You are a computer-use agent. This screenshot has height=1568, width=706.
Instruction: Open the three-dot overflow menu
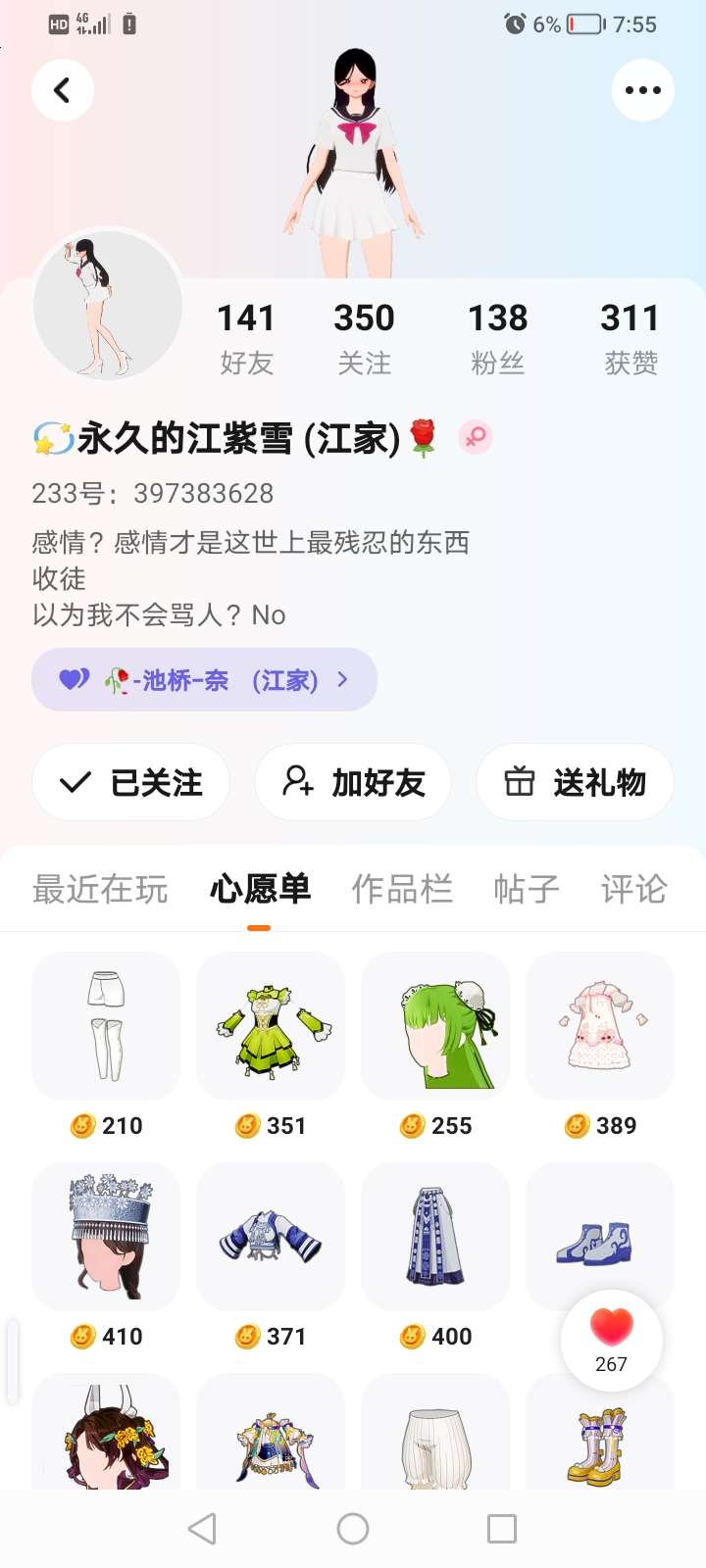pyautogui.click(x=642, y=90)
